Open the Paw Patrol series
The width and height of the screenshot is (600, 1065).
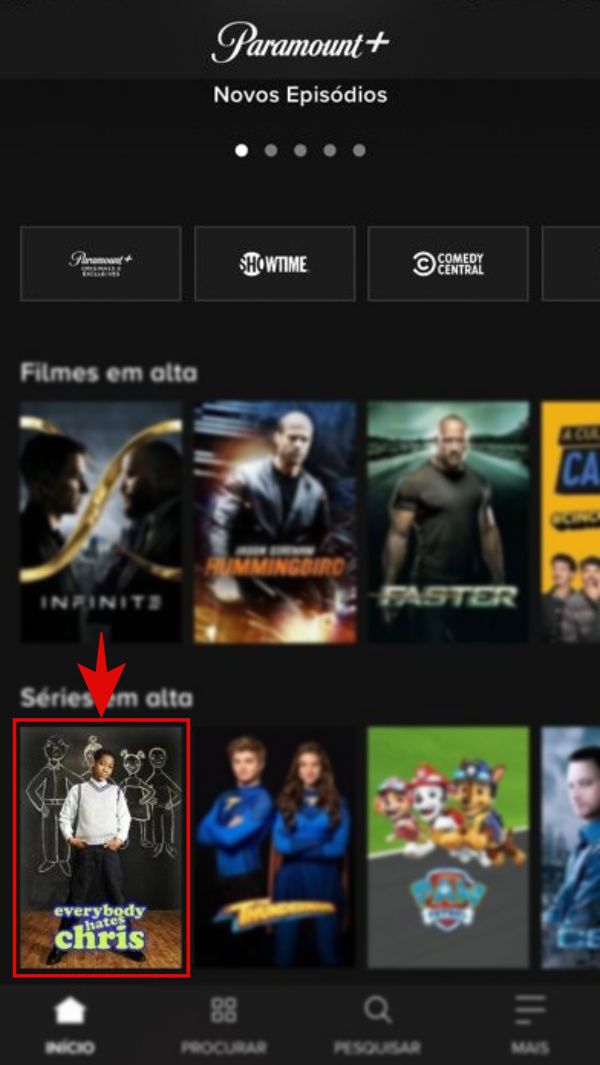click(x=448, y=846)
